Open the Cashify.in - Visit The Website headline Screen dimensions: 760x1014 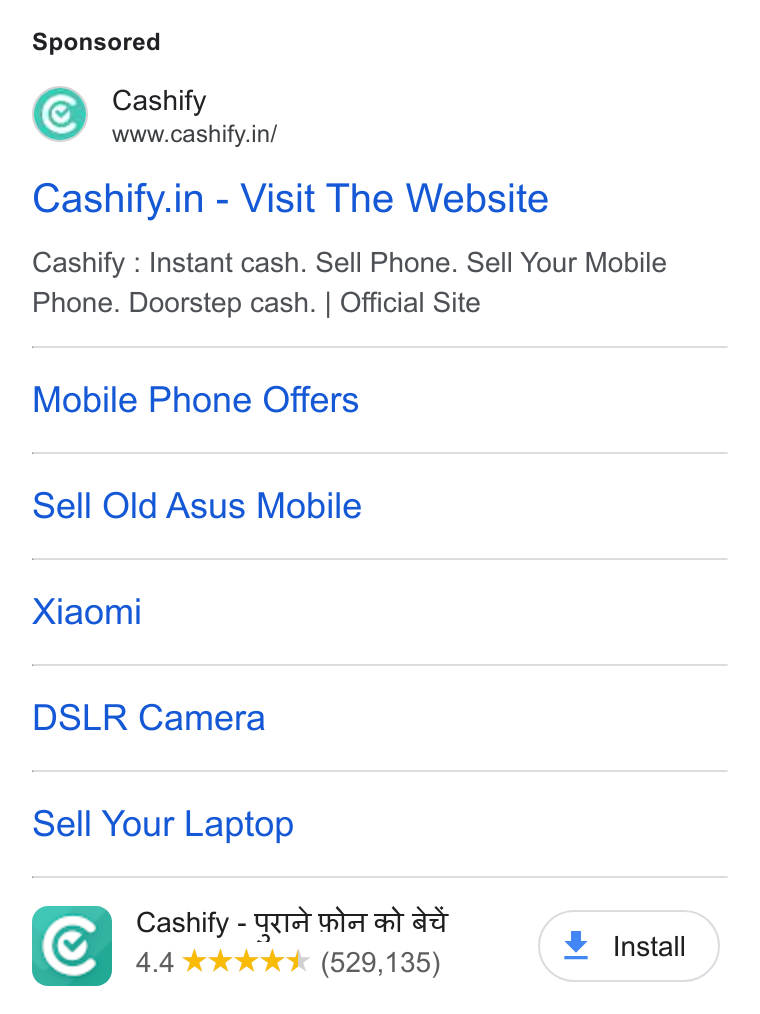click(x=290, y=199)
